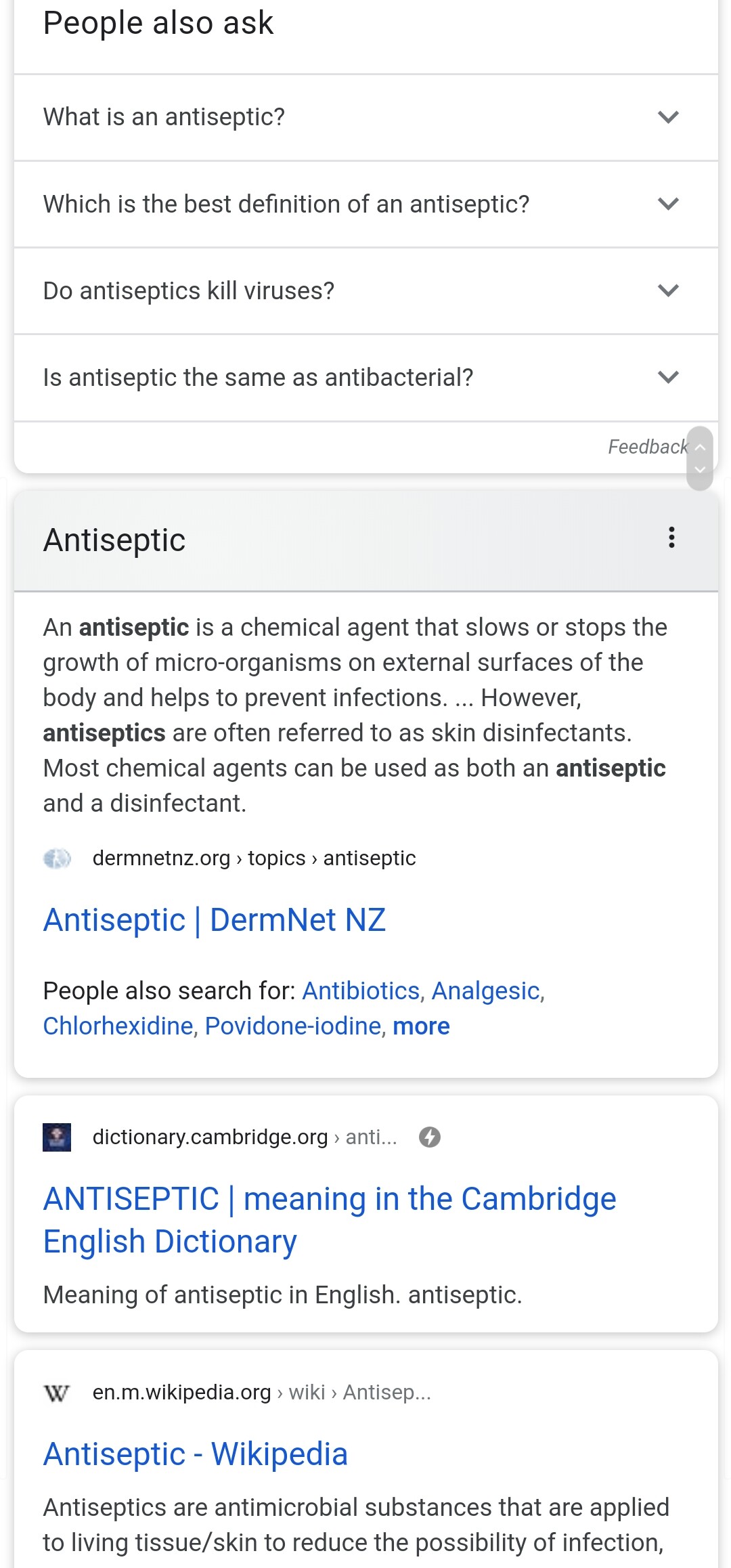This screenshot has height=1568, width=731.
Task: Tap the Feedback link
Action: pos(647,447)
